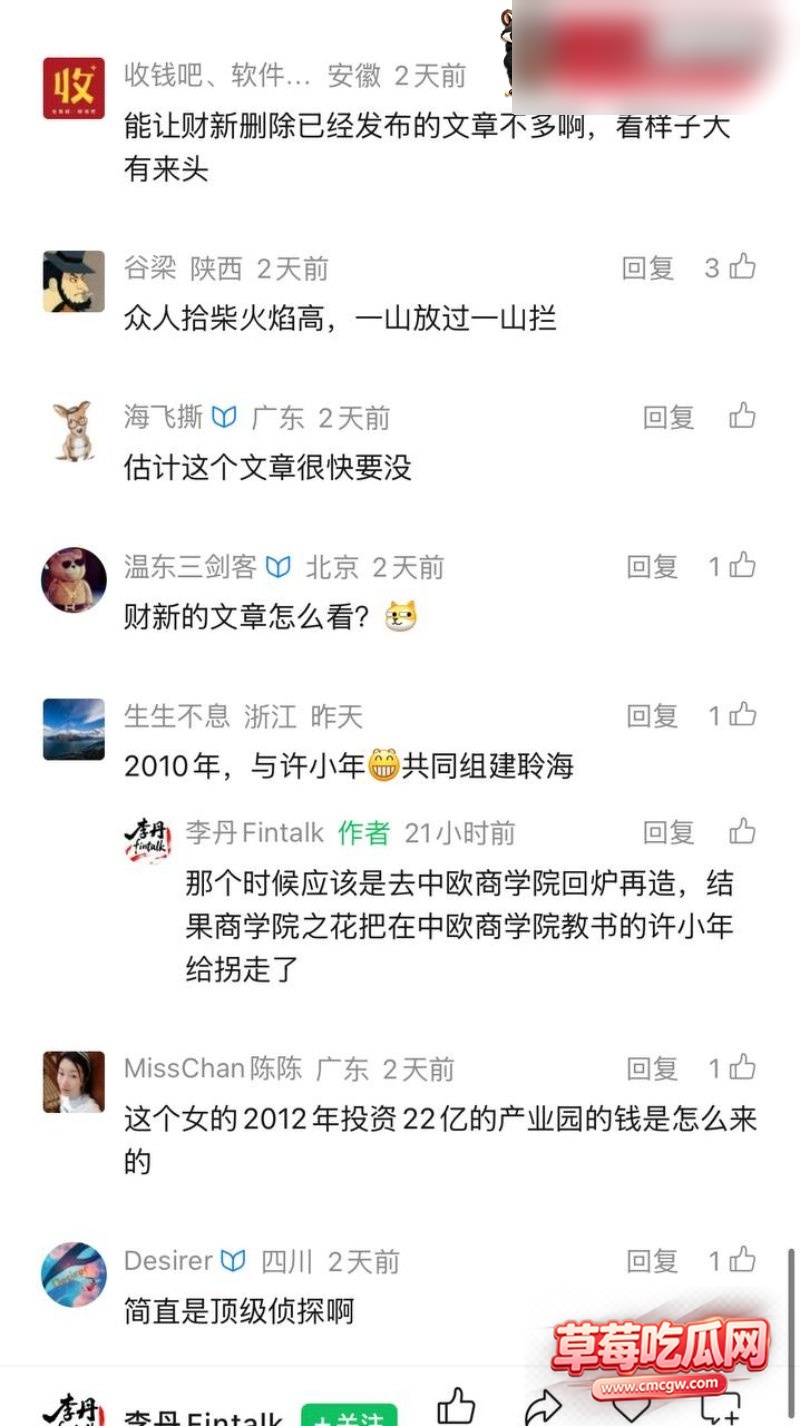
Task: Like 生生不息's comment
Action: point(742,715)
